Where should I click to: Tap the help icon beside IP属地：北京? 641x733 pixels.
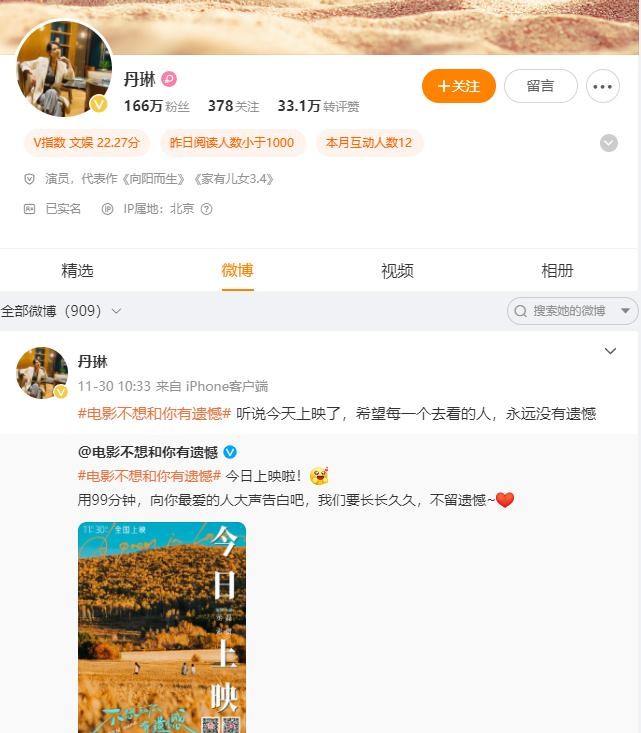click(x=207, y=210)
